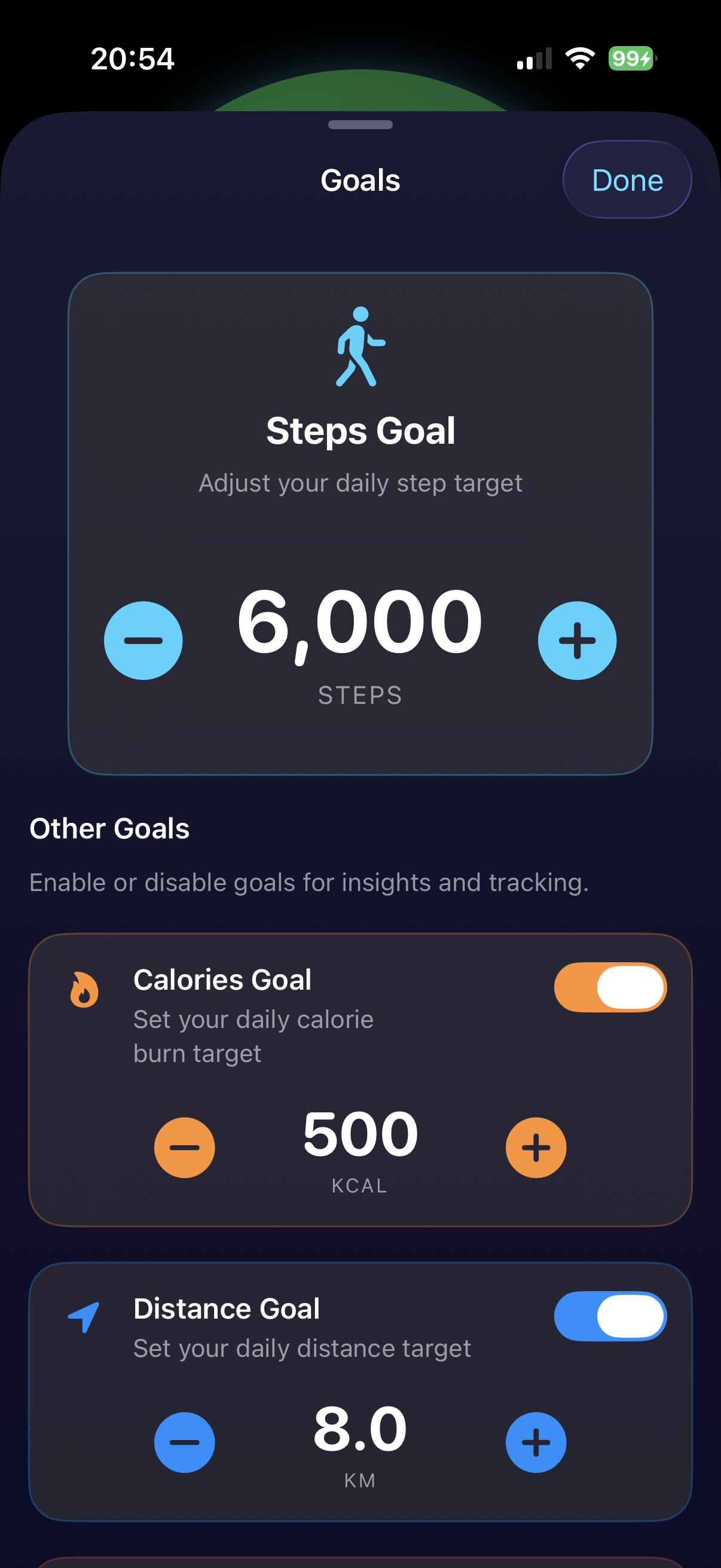
Task: Tap the minus icon to lower steps
Action: coord(143,639)
